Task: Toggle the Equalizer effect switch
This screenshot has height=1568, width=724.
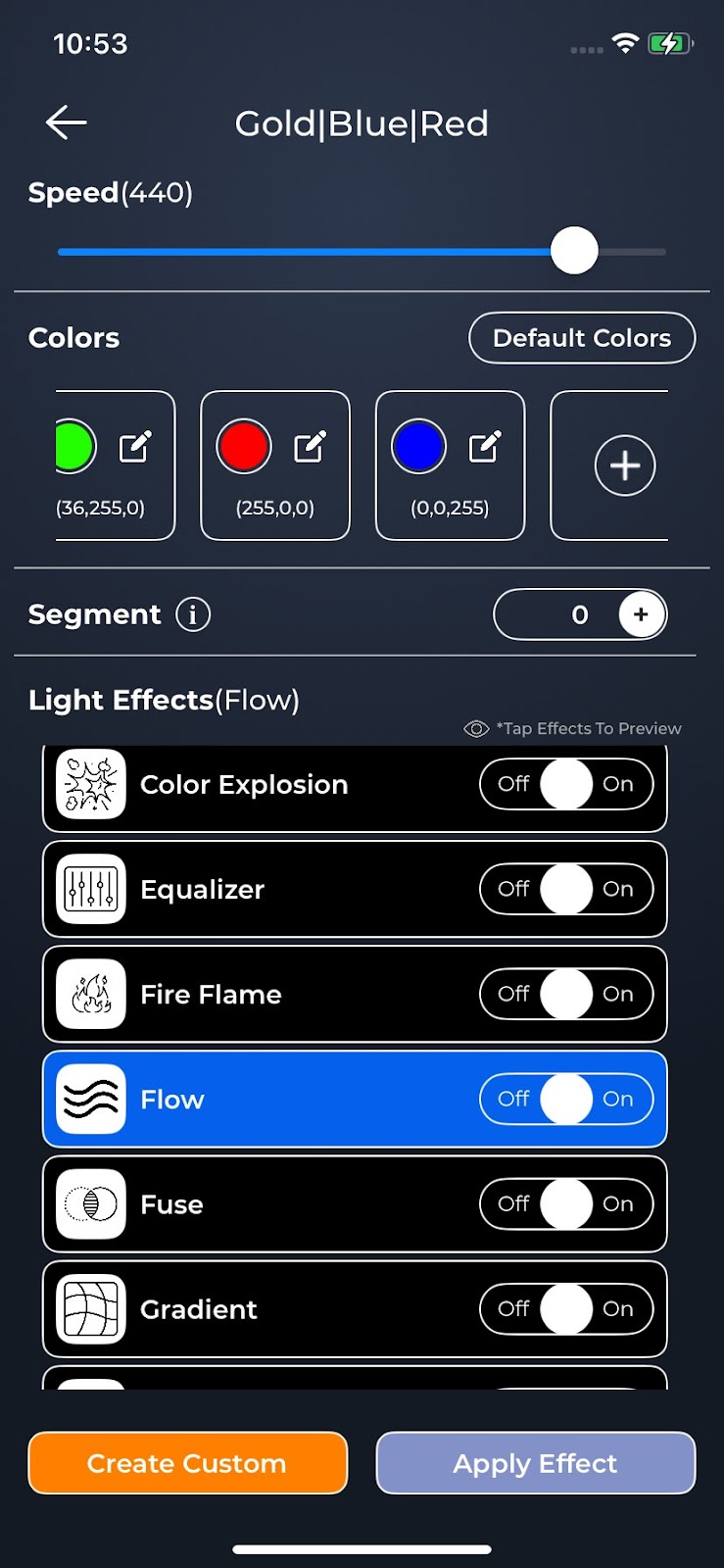Action: (566, 889)
